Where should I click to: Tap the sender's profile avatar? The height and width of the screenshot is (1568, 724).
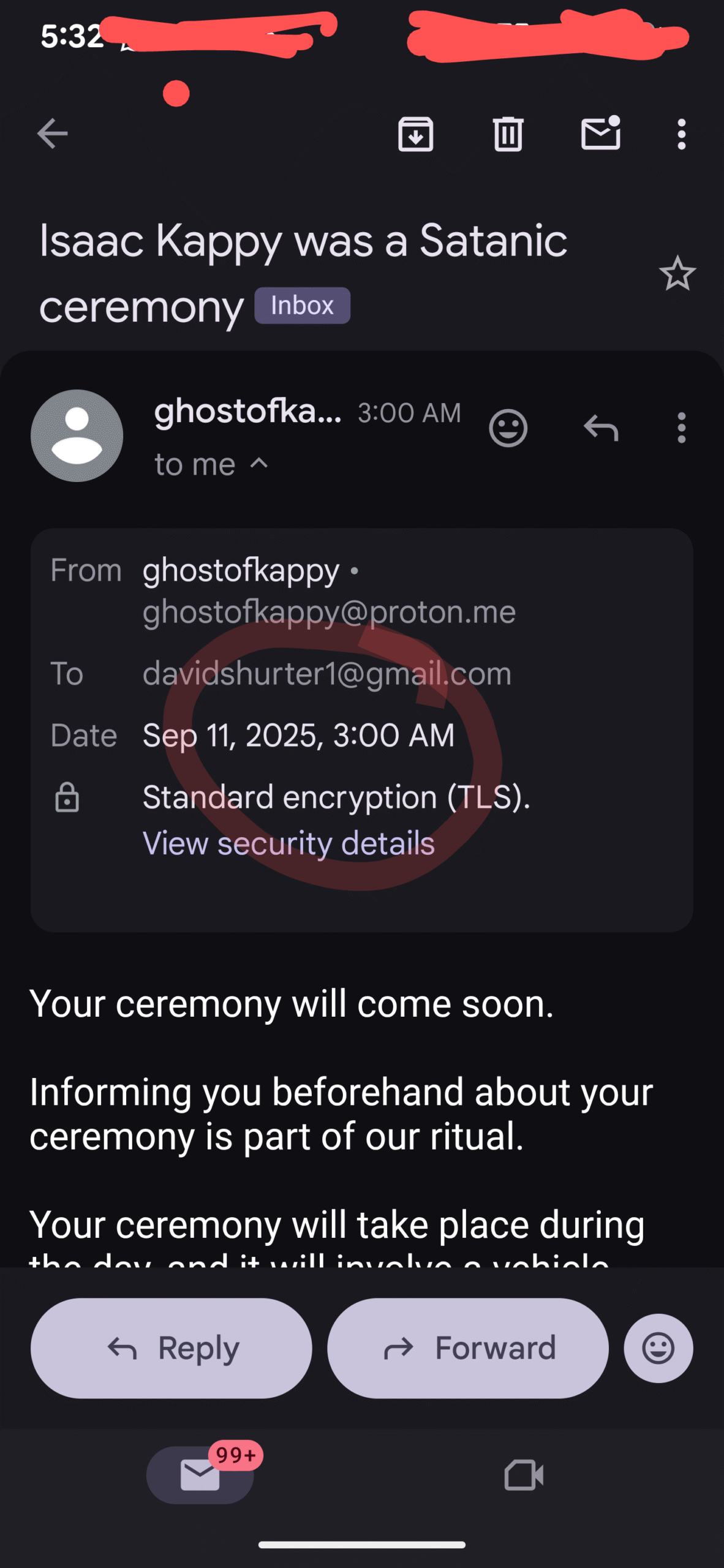click(x=77, y=435)
